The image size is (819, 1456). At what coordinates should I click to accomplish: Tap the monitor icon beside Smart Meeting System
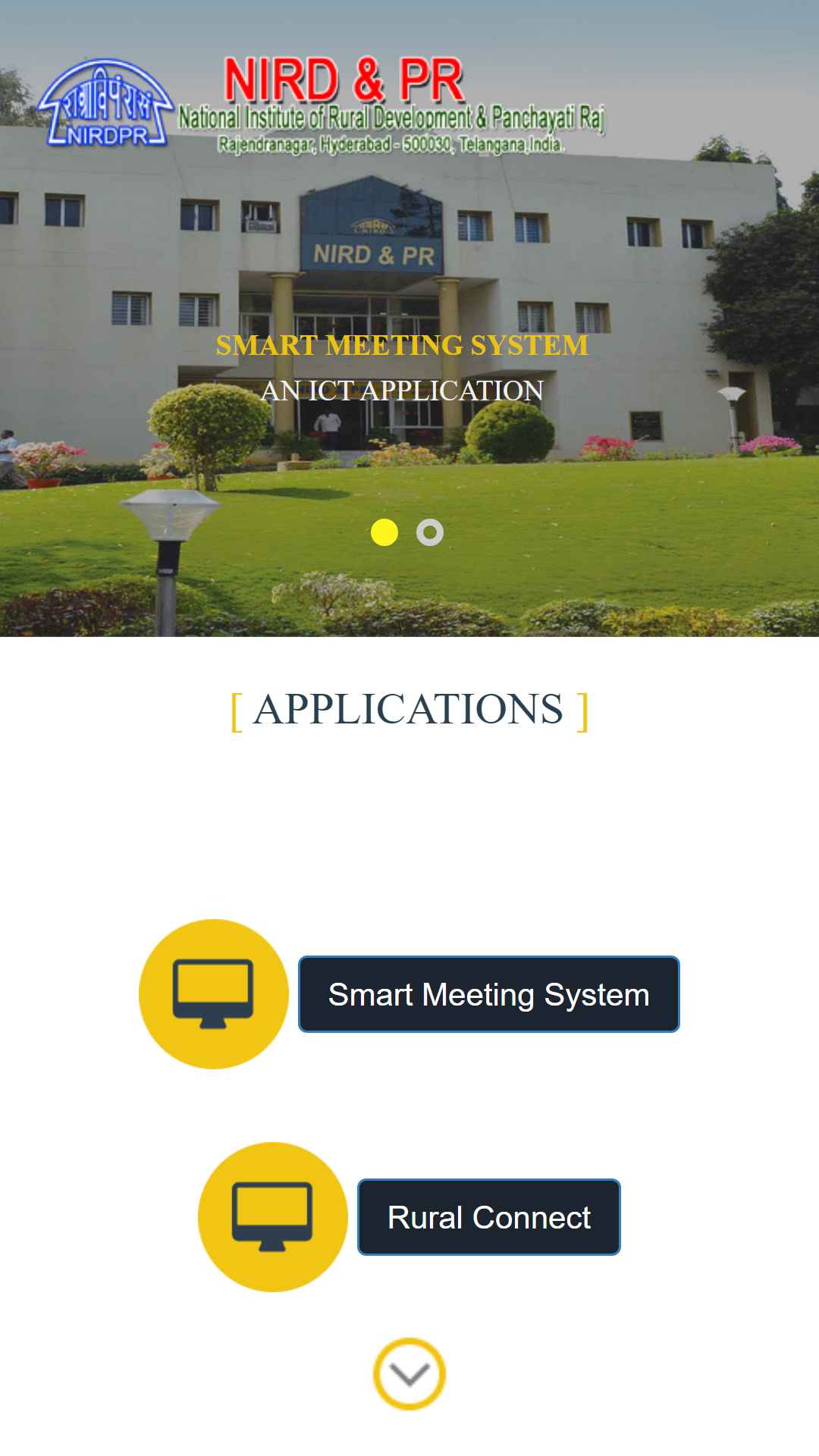tap(214, 994)
